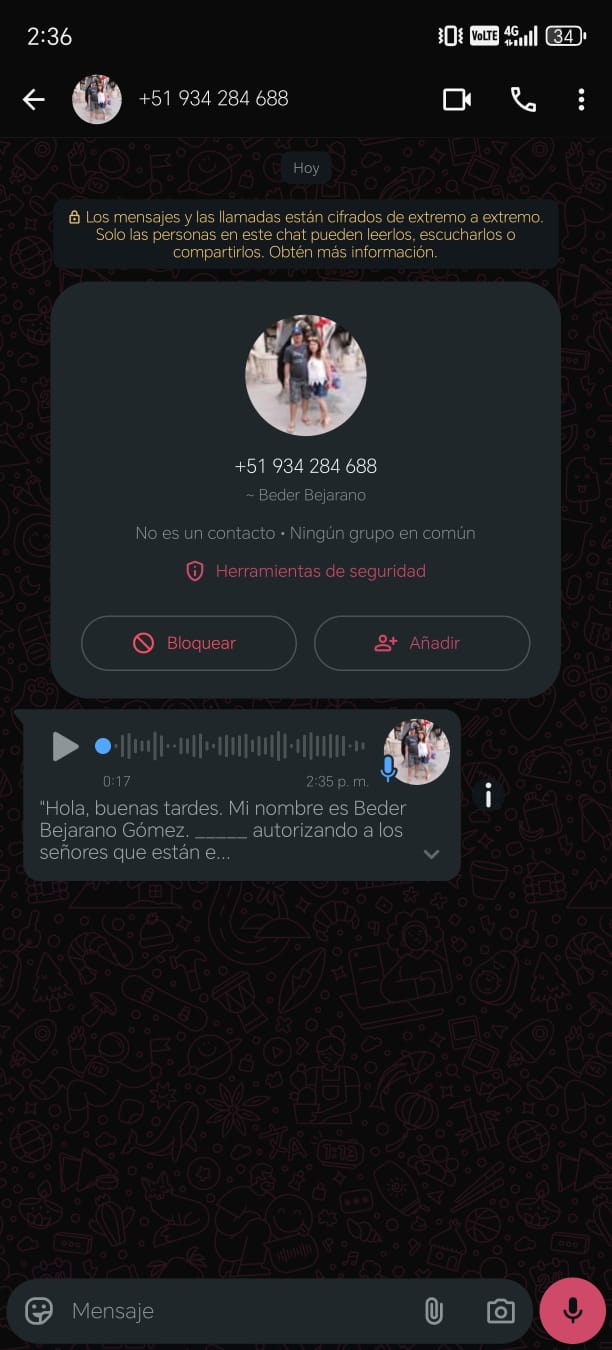The image size is (612, 1350).
Task: Go back to the chat list
Action: (x=34, y=99)
